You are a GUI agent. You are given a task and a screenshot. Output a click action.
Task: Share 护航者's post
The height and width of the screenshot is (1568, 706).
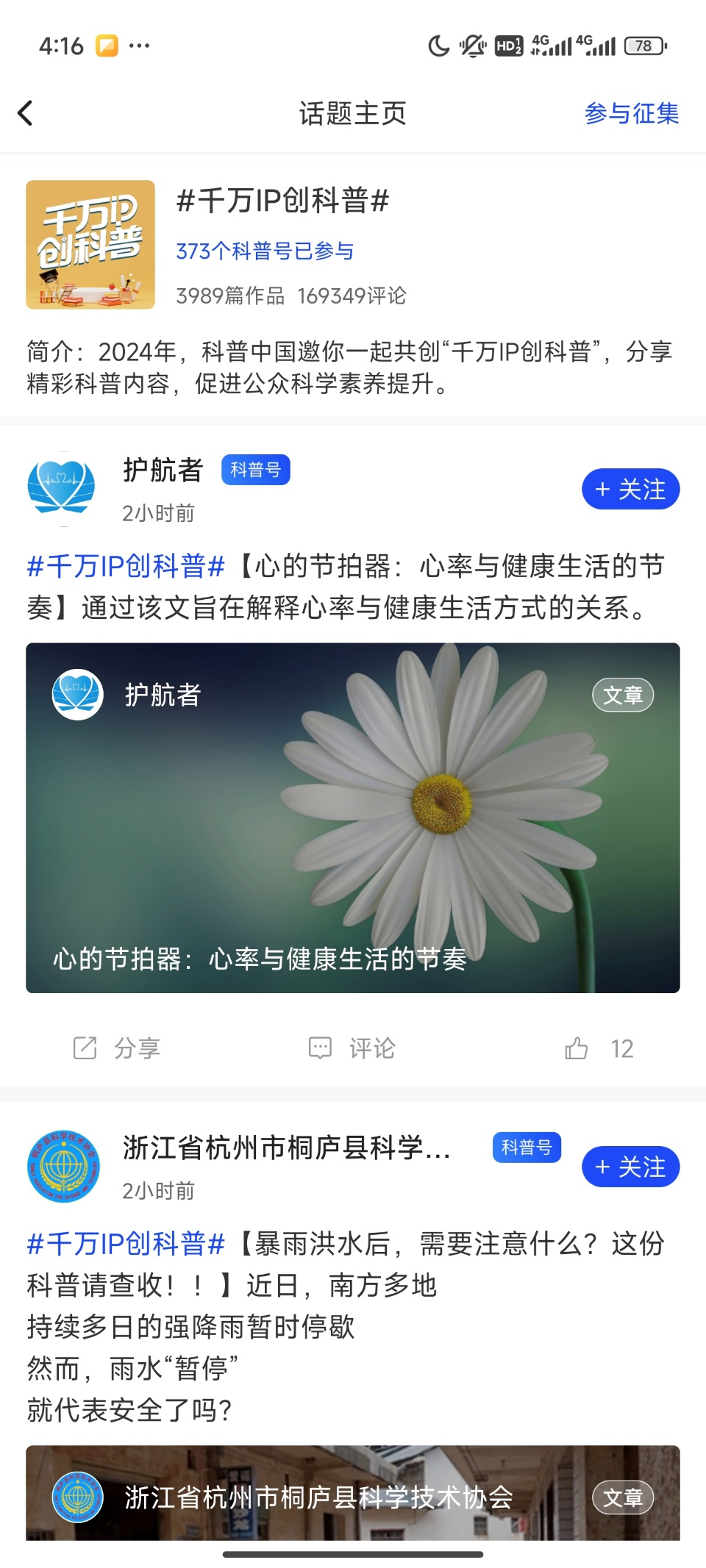point(118,1048)
